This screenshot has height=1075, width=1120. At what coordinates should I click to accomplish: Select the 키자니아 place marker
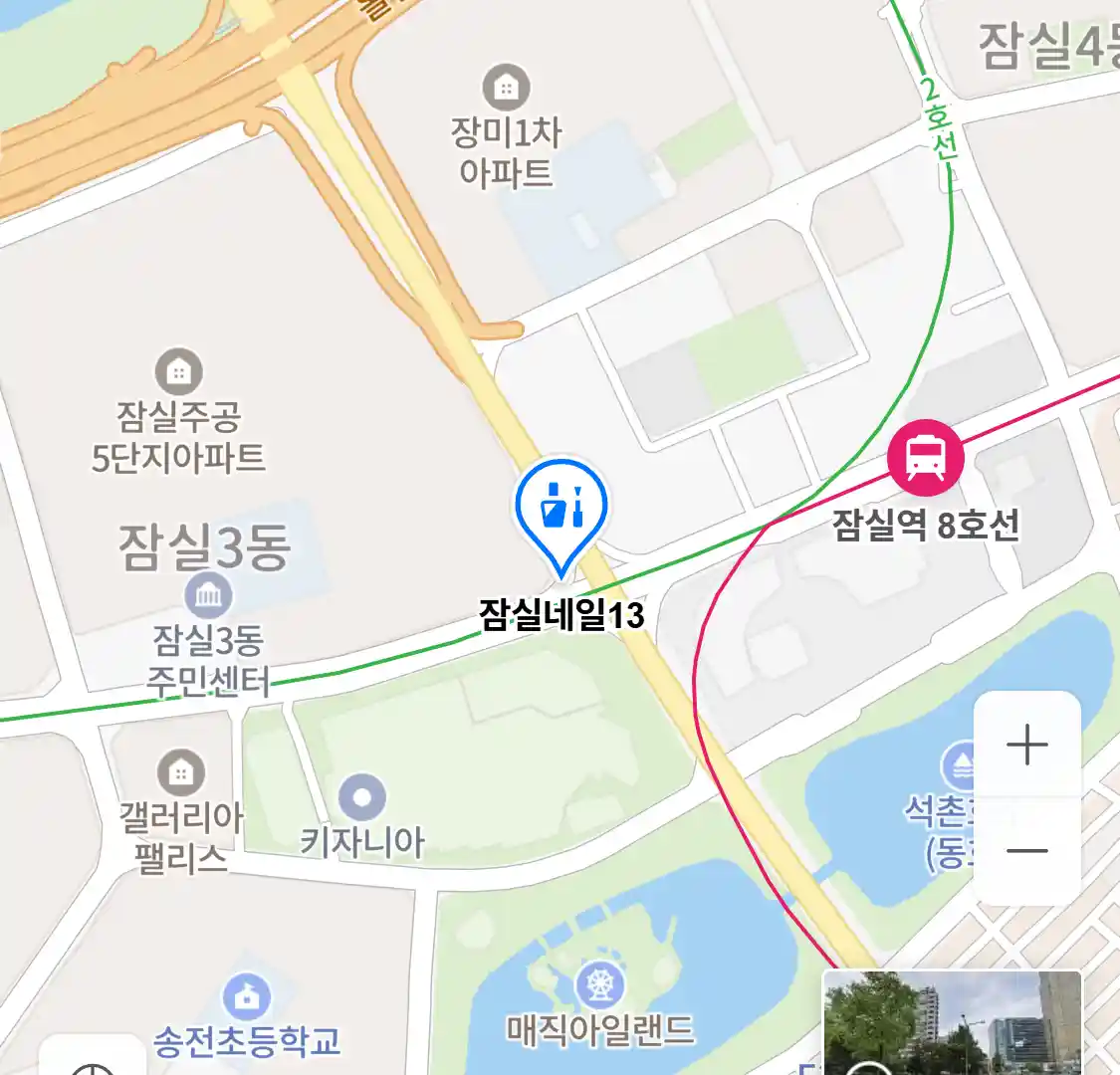(x=362, y=798)
